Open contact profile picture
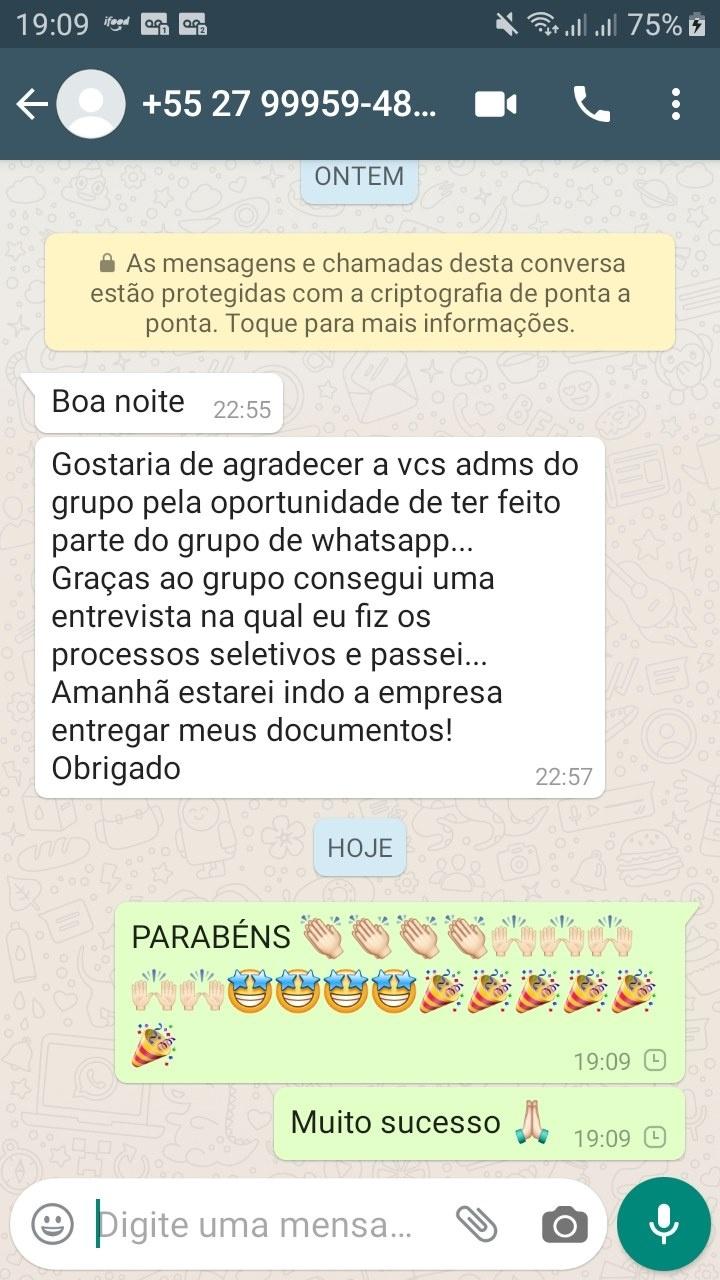Image resolution: width=720 pixels, height=1280 pixels. [91, 104]
